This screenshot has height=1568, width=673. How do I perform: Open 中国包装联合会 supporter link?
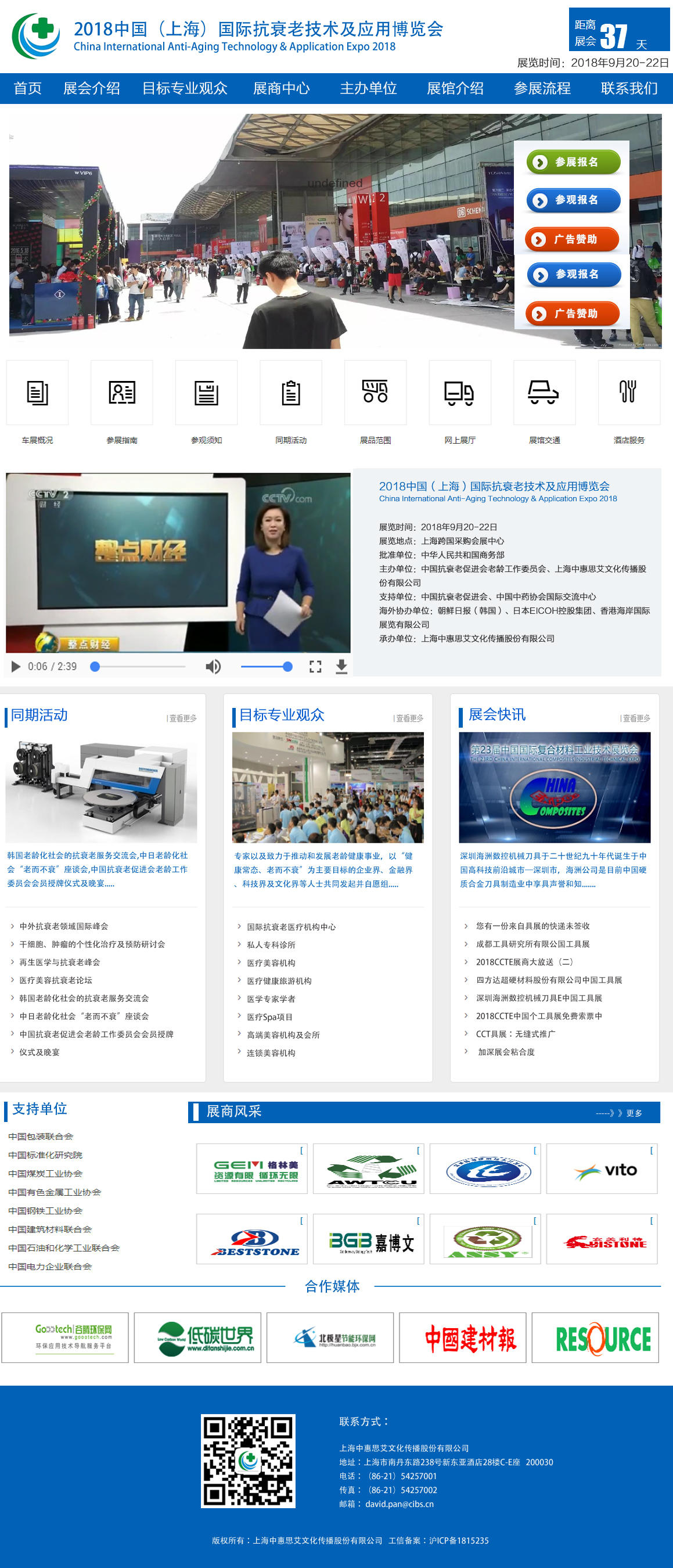point(41,1137)
